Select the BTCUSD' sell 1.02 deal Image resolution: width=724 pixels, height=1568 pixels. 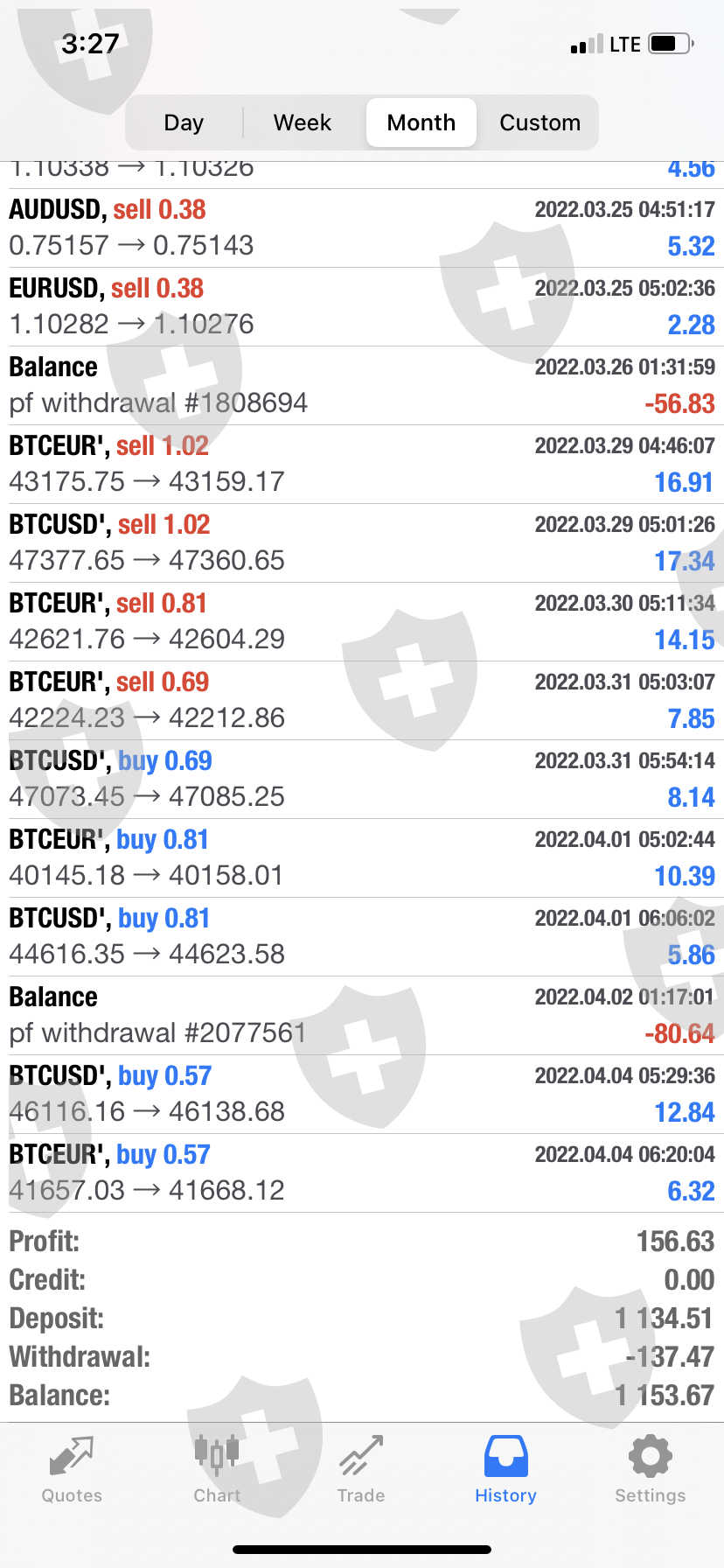click(x=362, y=542)
